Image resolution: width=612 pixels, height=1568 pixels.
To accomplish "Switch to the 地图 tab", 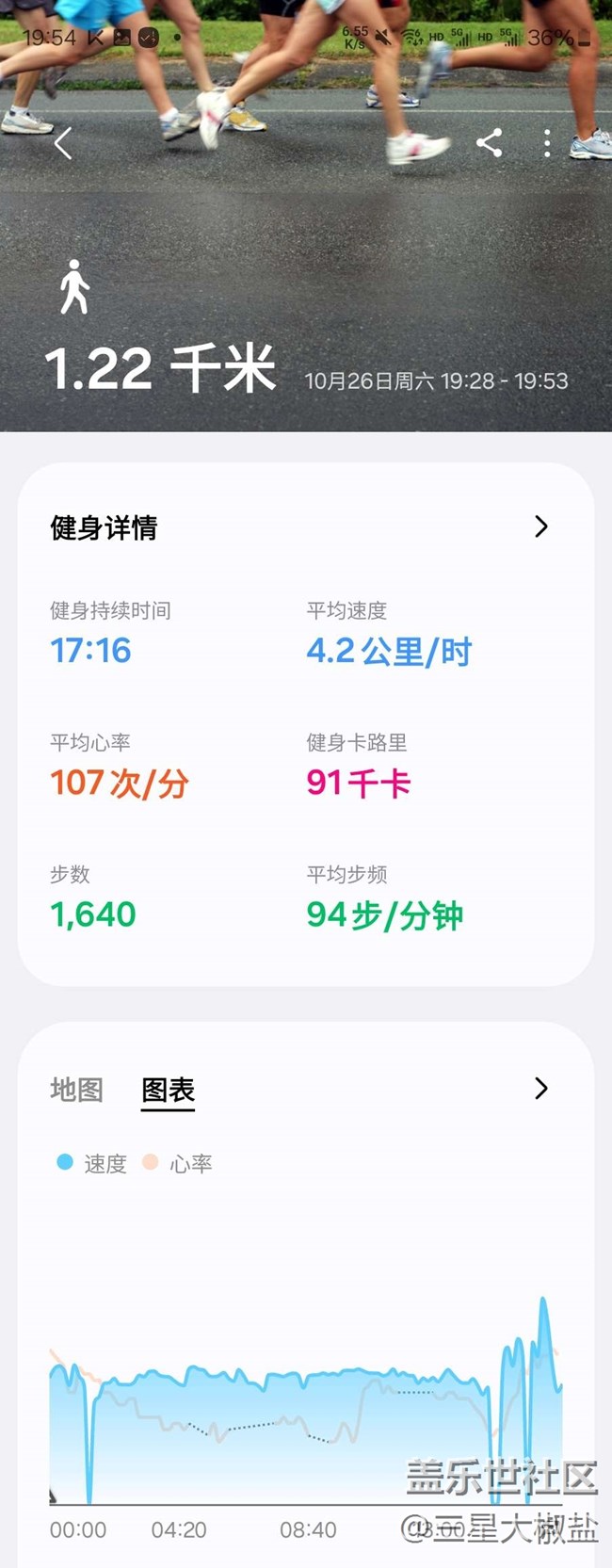I will tap(76, 1090).
